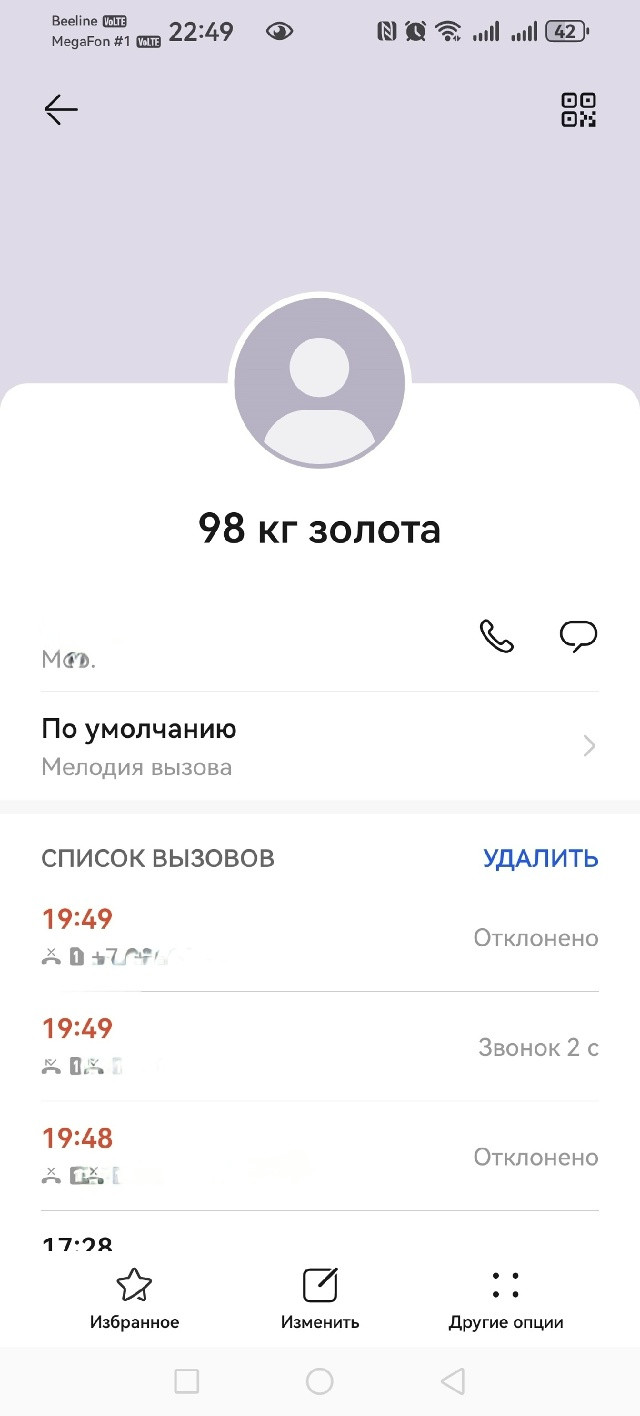Image resolution: width=640 pixels, height=1416 pixels.
Task: Open the declined call at 19:48
Action: coord(320,1157)
